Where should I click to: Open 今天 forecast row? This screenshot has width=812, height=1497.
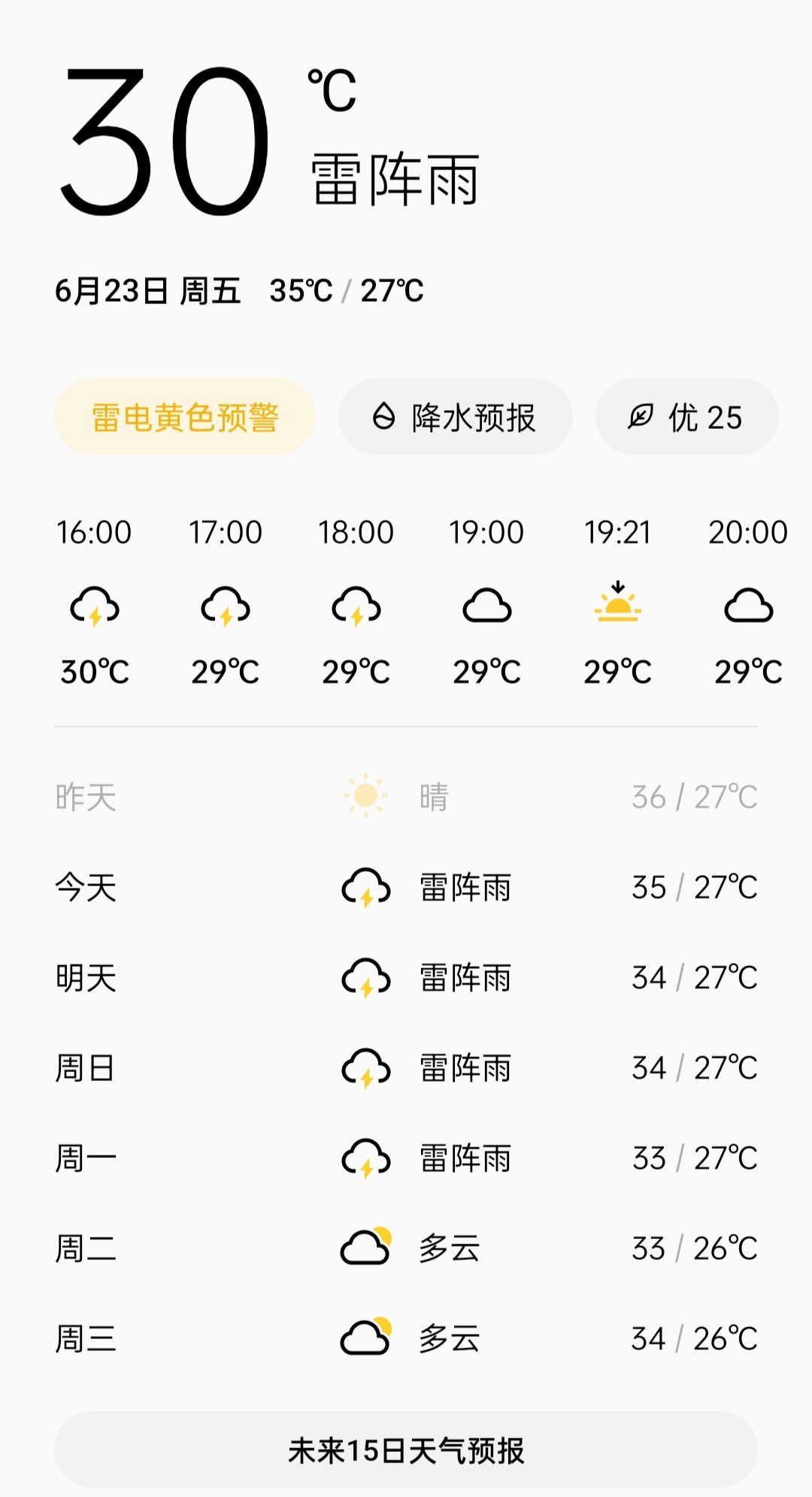pyautogui.click(x=406, y=888)
